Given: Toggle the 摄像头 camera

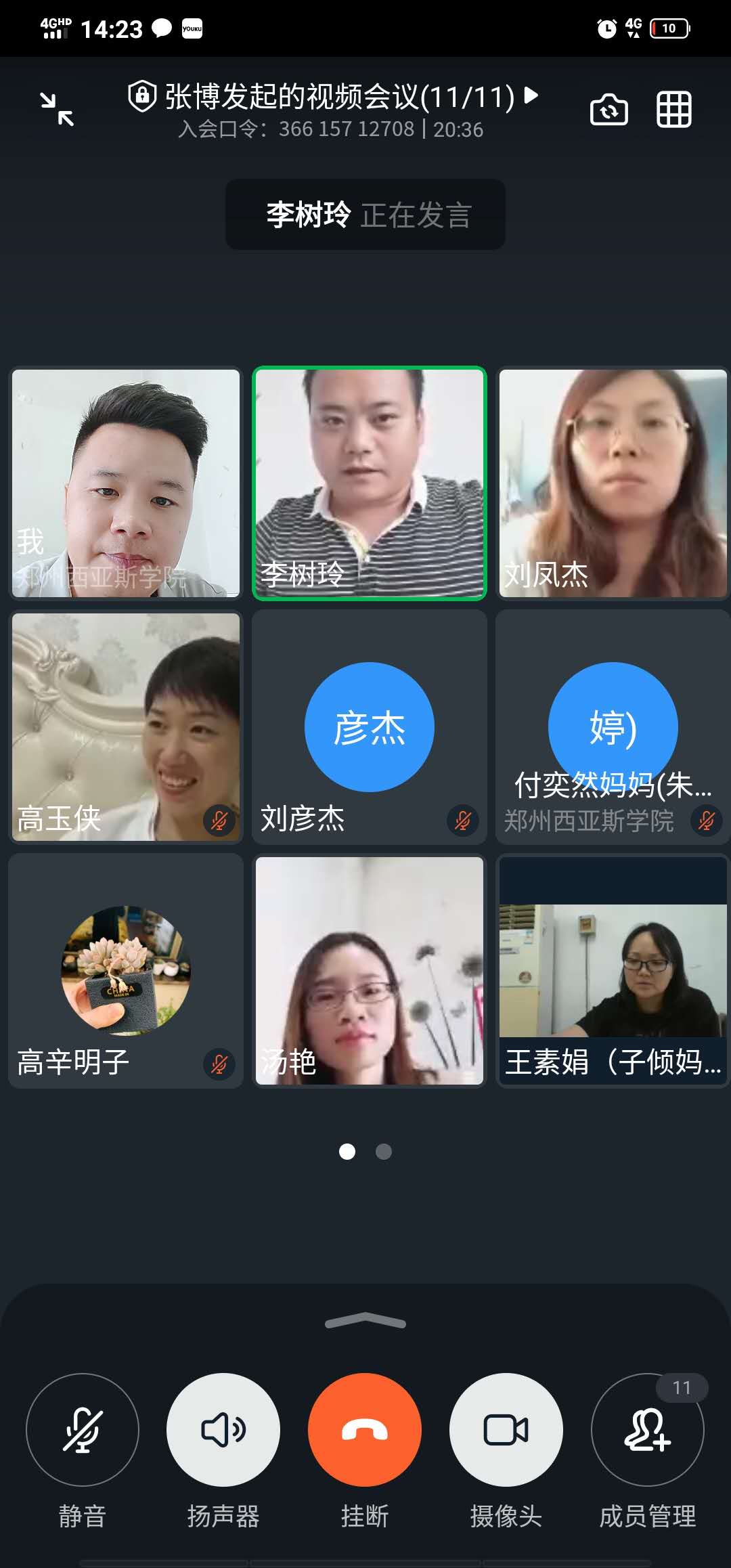Looking at the screenshot, I should tap(506, 1430).
